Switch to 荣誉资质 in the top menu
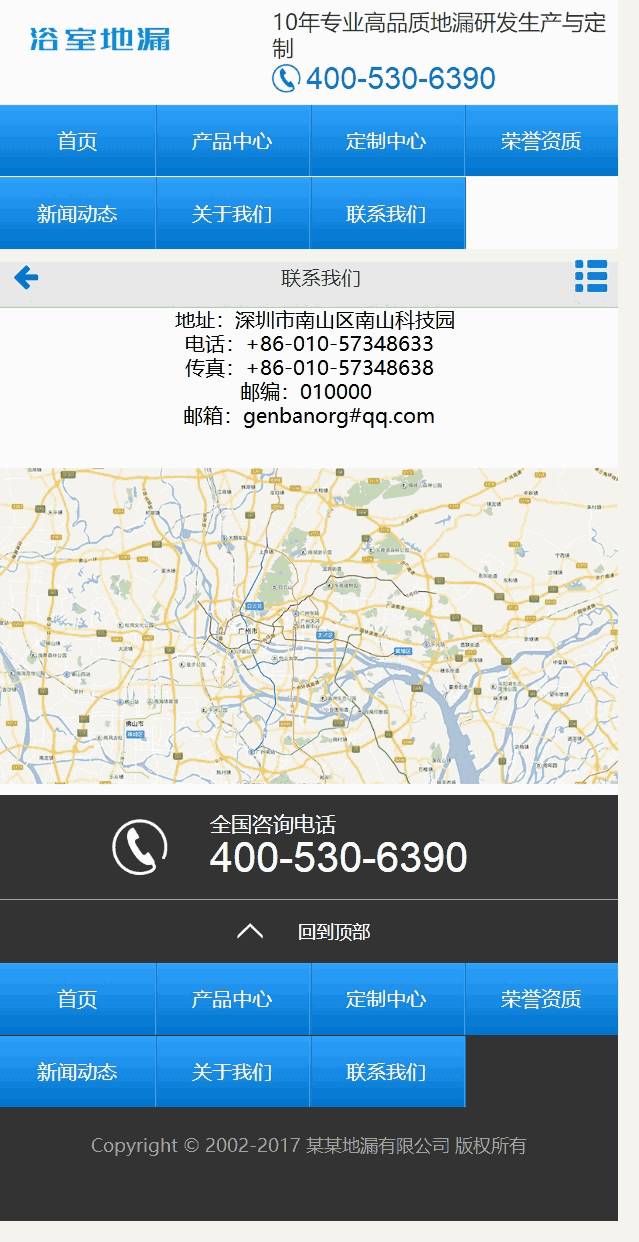Image resolution: width=639 pixels, height=1242 pixels. pos(542,141)
